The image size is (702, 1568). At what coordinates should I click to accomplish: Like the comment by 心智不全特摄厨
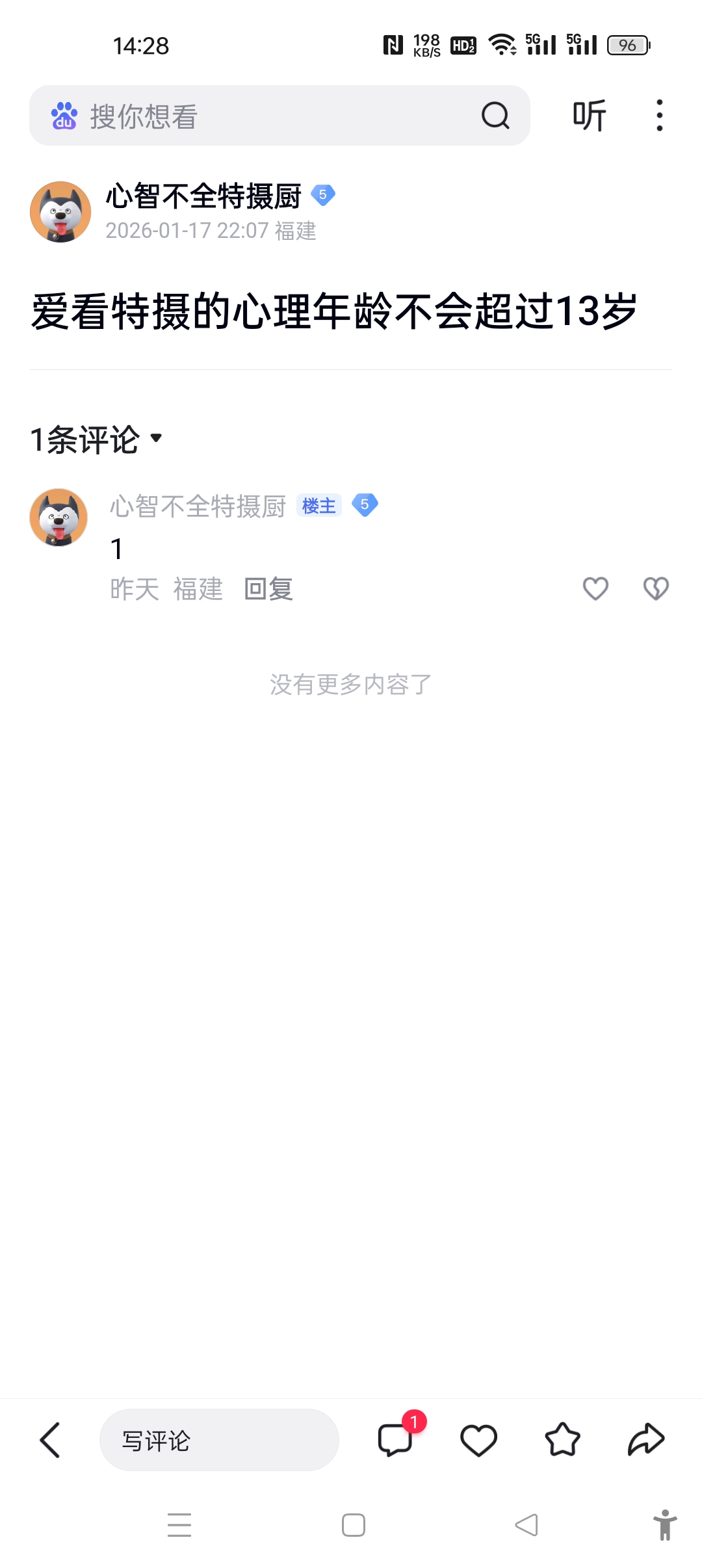[x=595, y=588]
